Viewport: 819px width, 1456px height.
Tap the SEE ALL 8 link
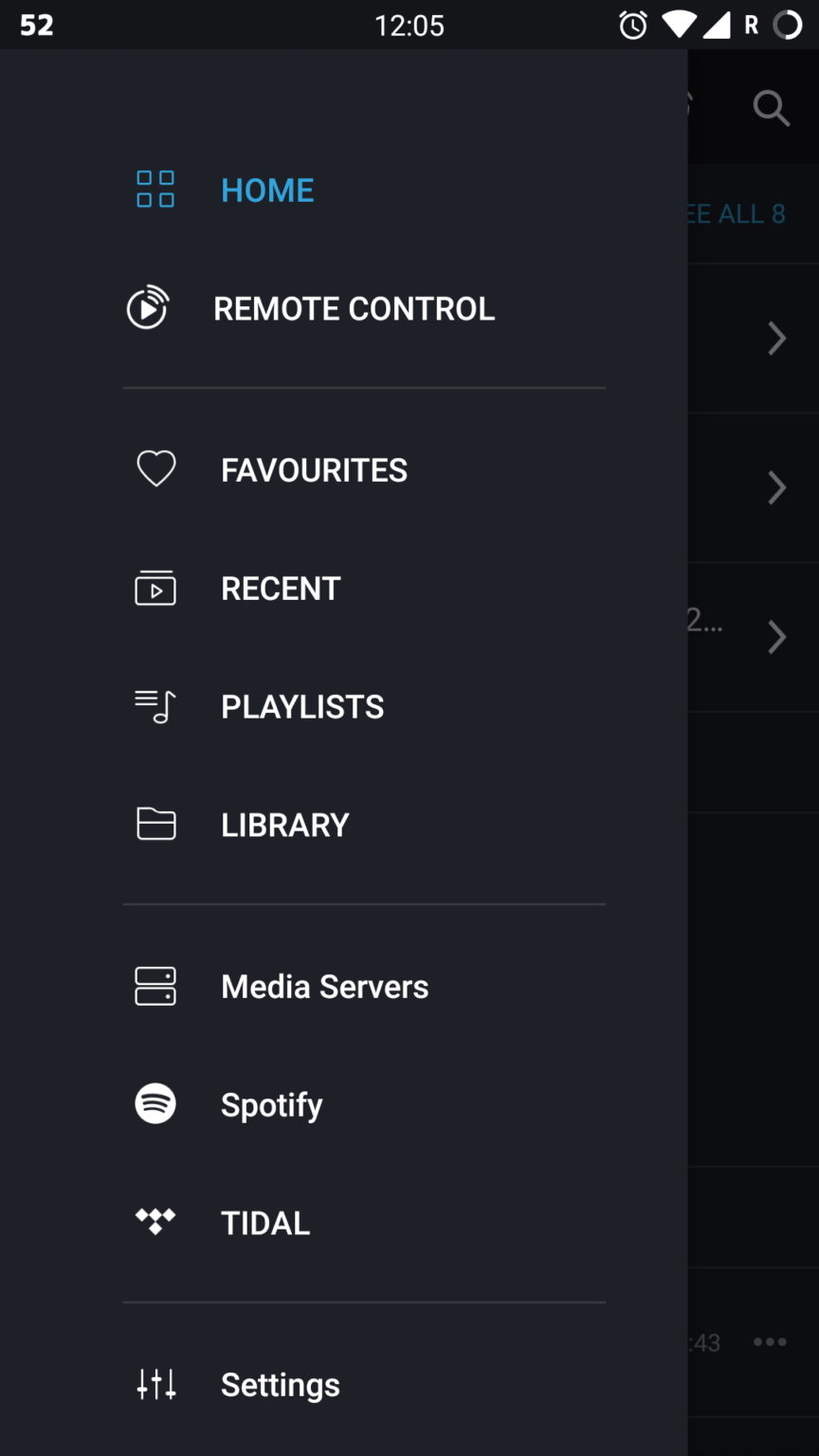point(737,214)
